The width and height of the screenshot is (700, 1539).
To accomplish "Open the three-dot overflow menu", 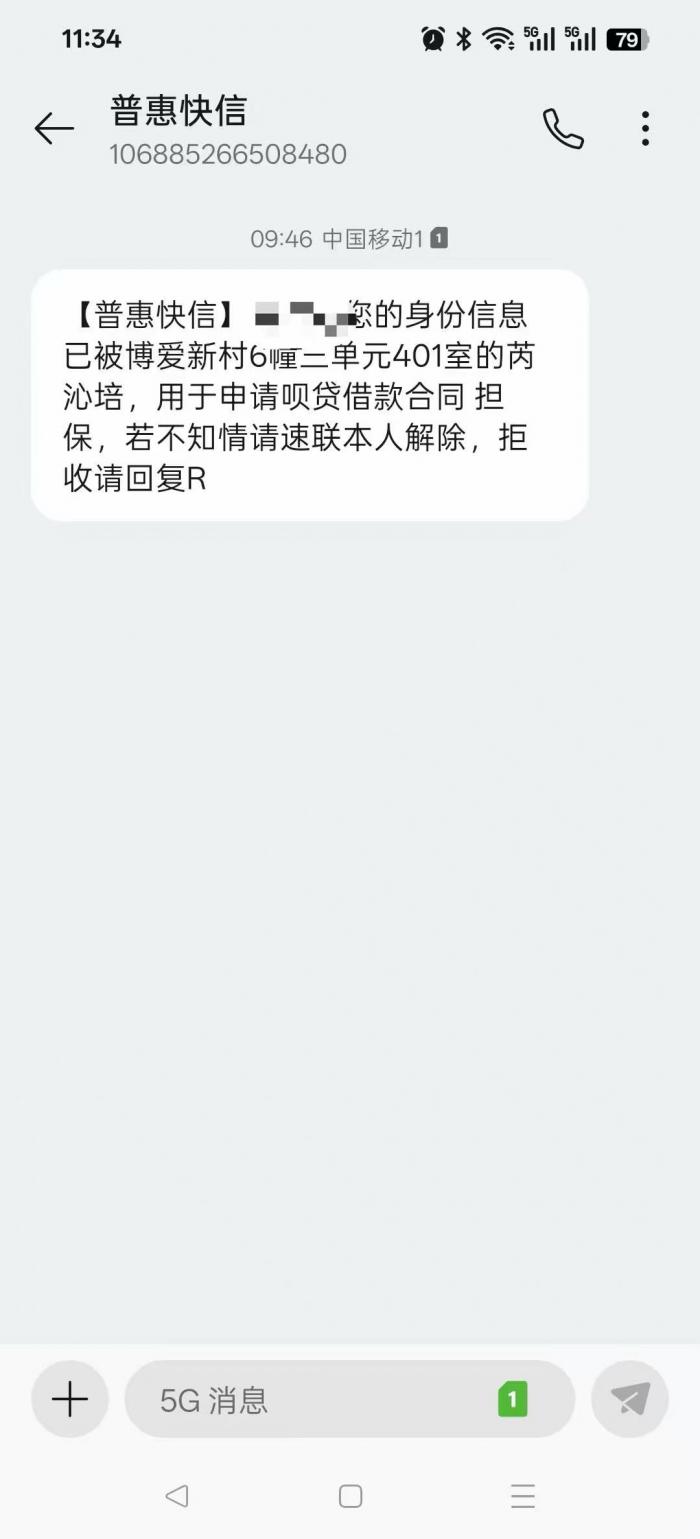I will pos(645,129).
